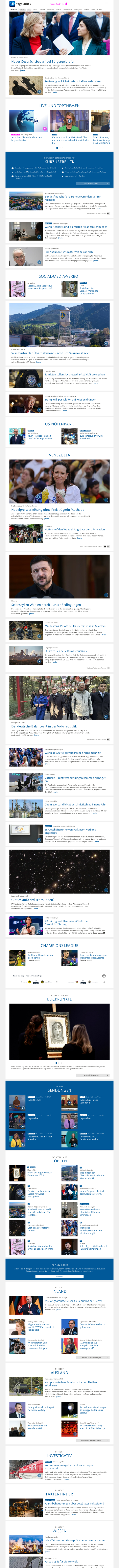Open 'Nobelpreisverleihung ohne Preisträgerin Machado' article
The image size is (119, 1568).
click(x=47, y=509)
